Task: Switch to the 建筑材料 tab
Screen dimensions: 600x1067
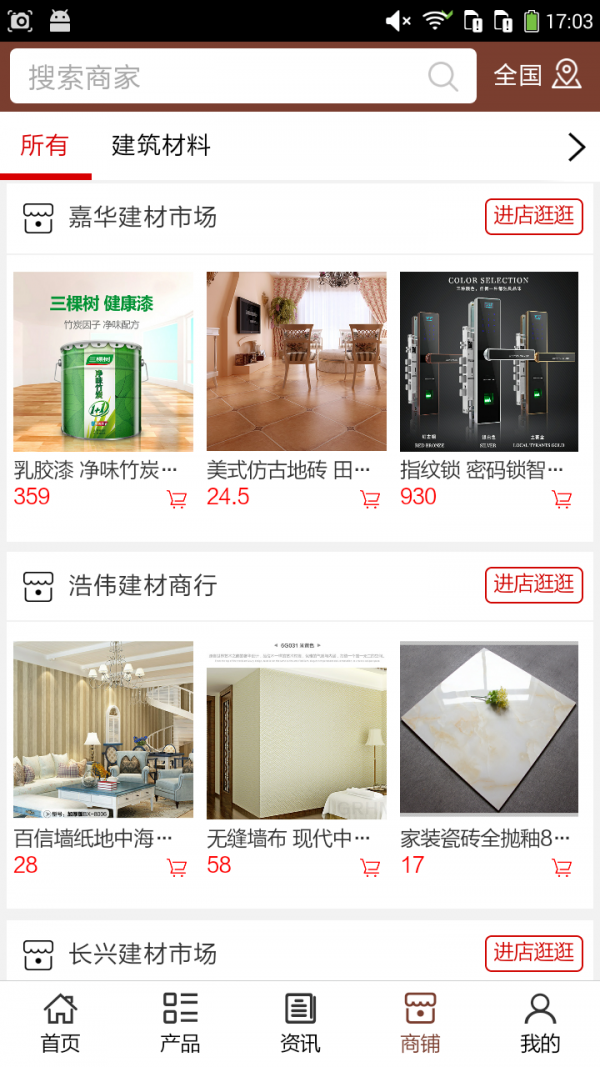Action: [x=161, y=146]
